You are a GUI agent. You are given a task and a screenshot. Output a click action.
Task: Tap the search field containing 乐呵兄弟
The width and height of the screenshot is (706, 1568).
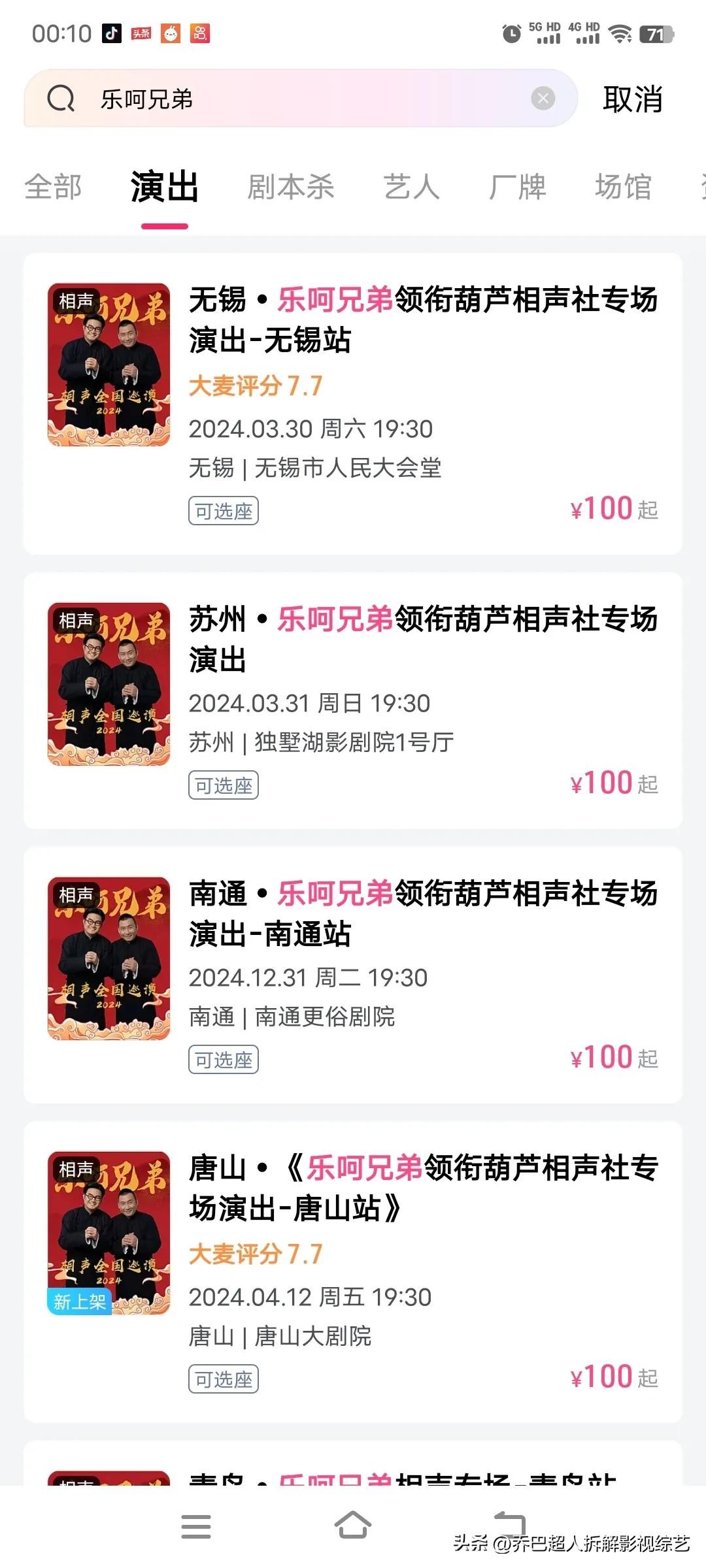(301, 99)
